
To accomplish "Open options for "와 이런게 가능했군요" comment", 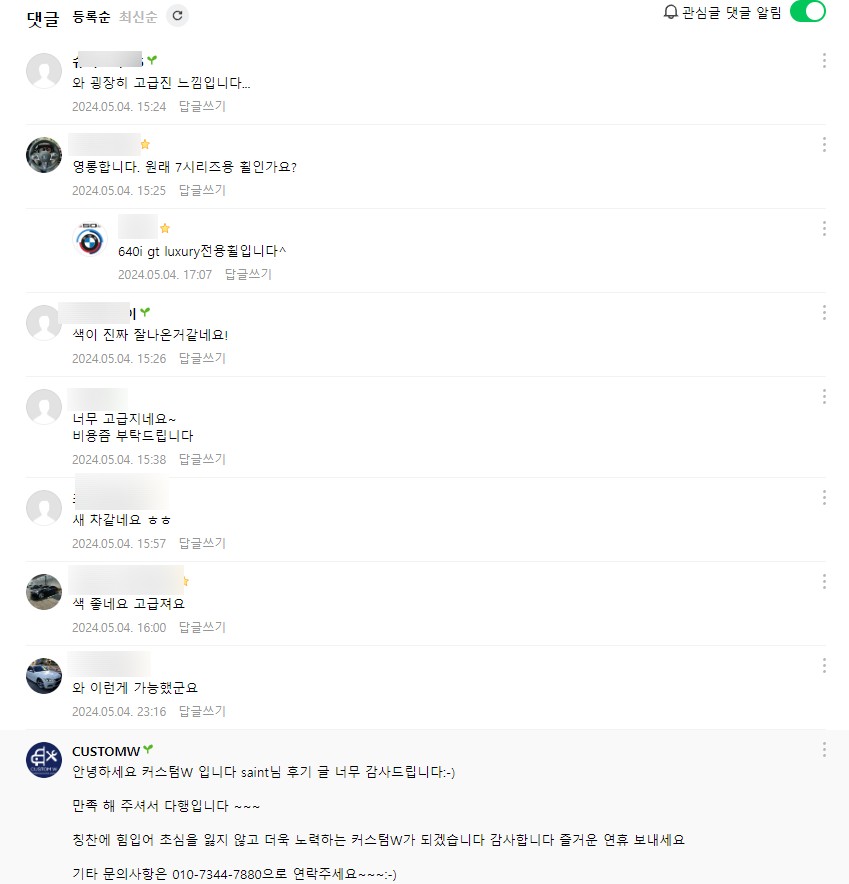I will pos(824,665).
